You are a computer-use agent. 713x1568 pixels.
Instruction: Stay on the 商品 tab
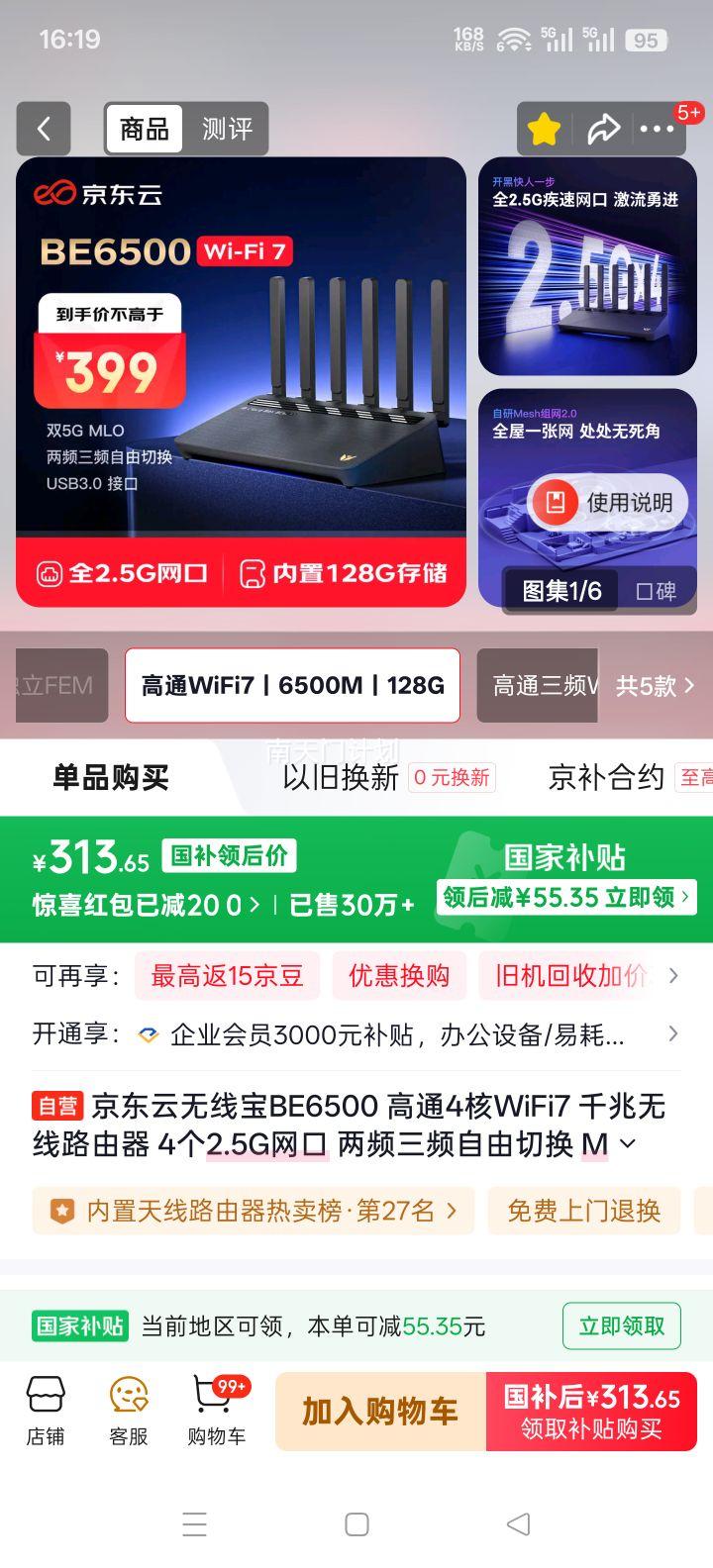[142, 129]
